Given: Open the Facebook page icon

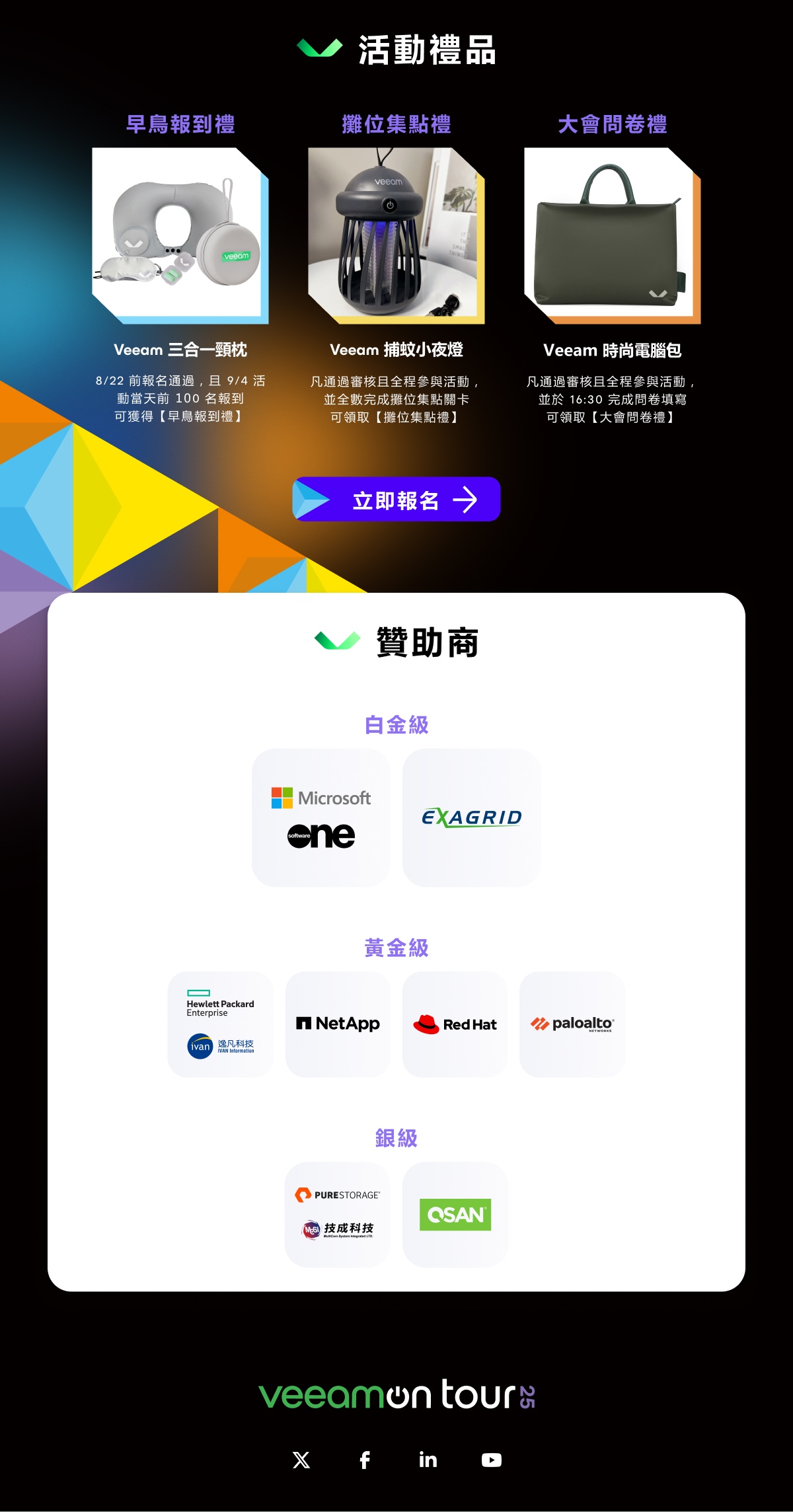Looking at the screenshot, I should coord(365,1460).
